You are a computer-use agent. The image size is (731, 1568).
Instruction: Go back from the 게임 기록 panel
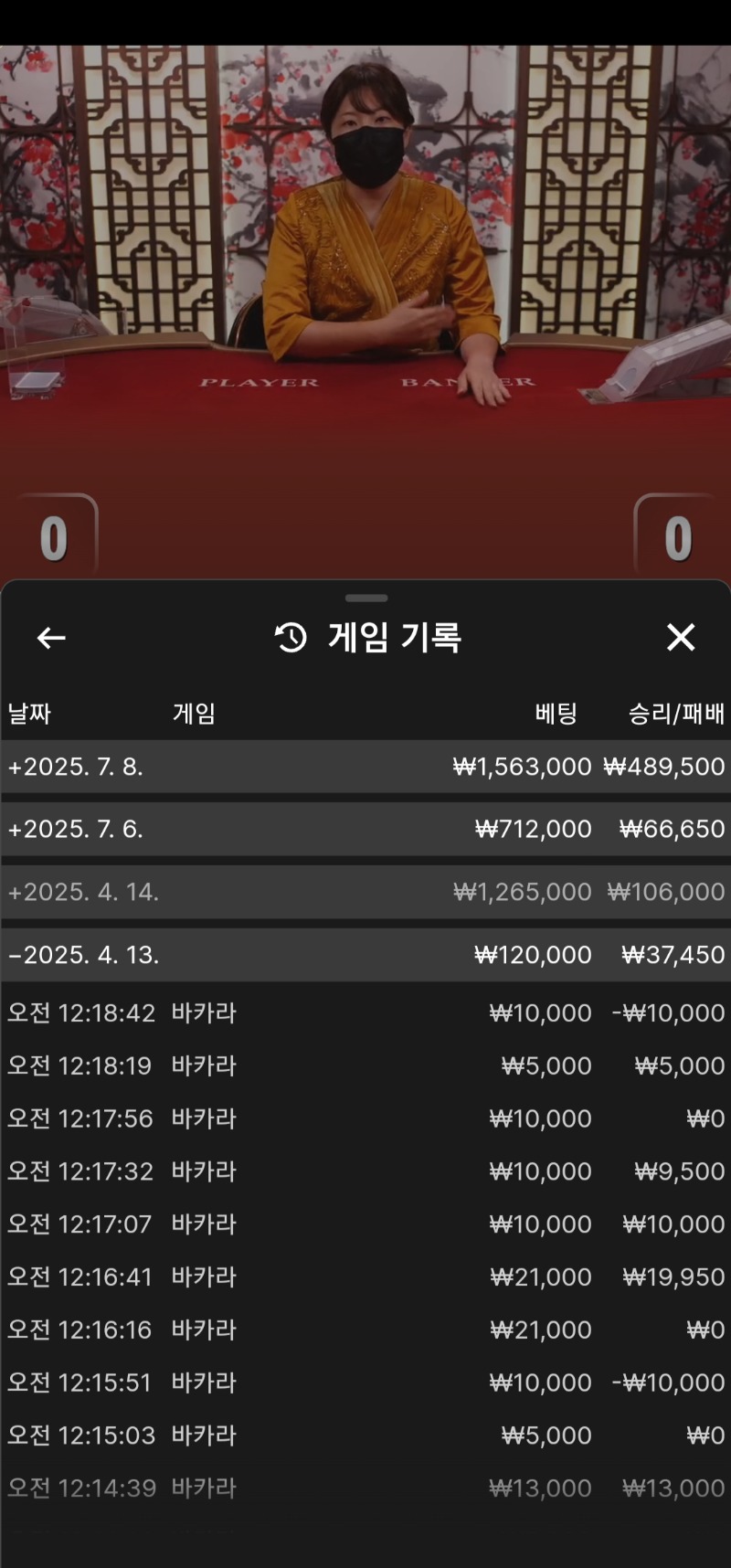[x=51, y=638]
